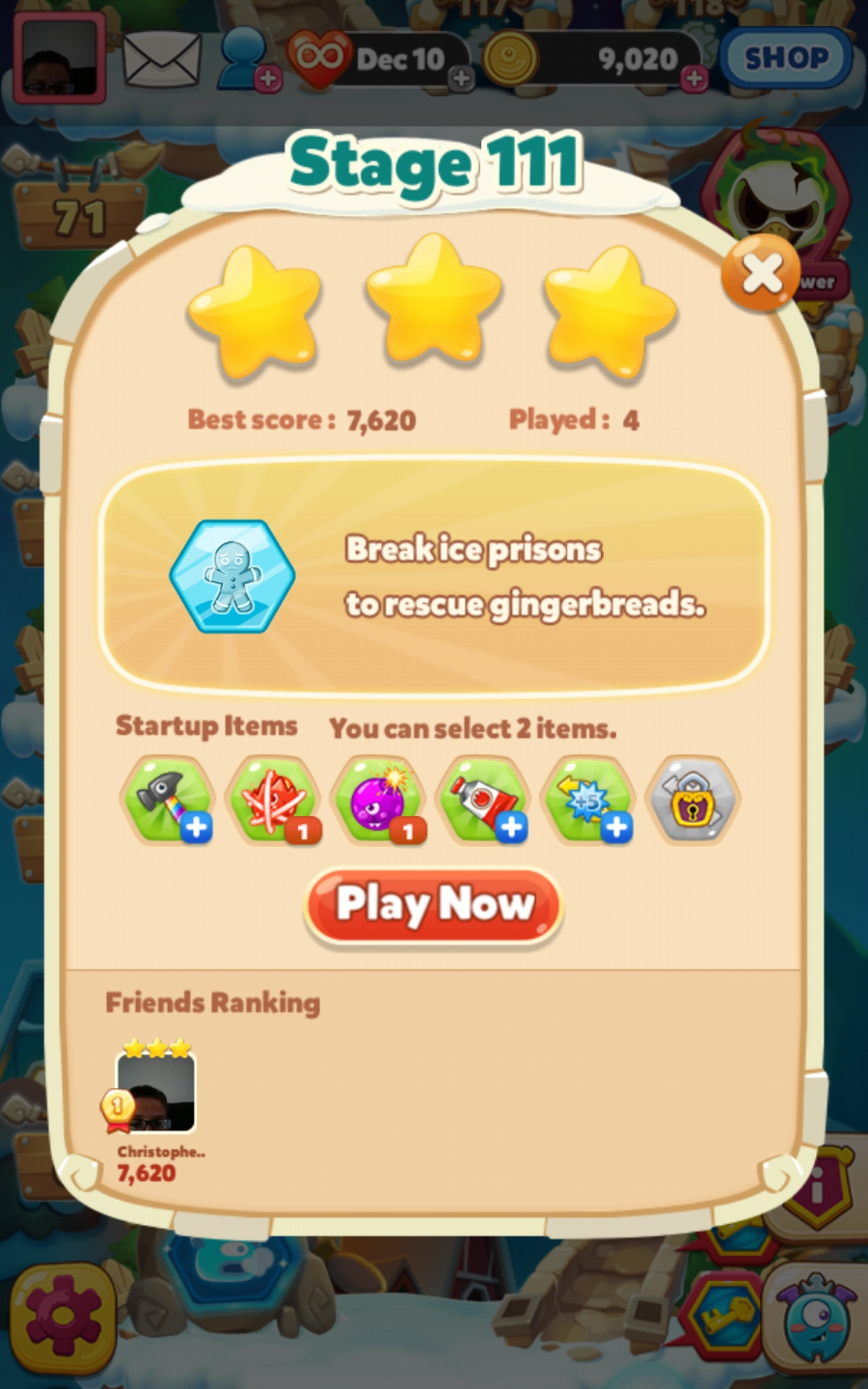Select the red crystal startup item
Screen dimensions: 868x1389
273,799
